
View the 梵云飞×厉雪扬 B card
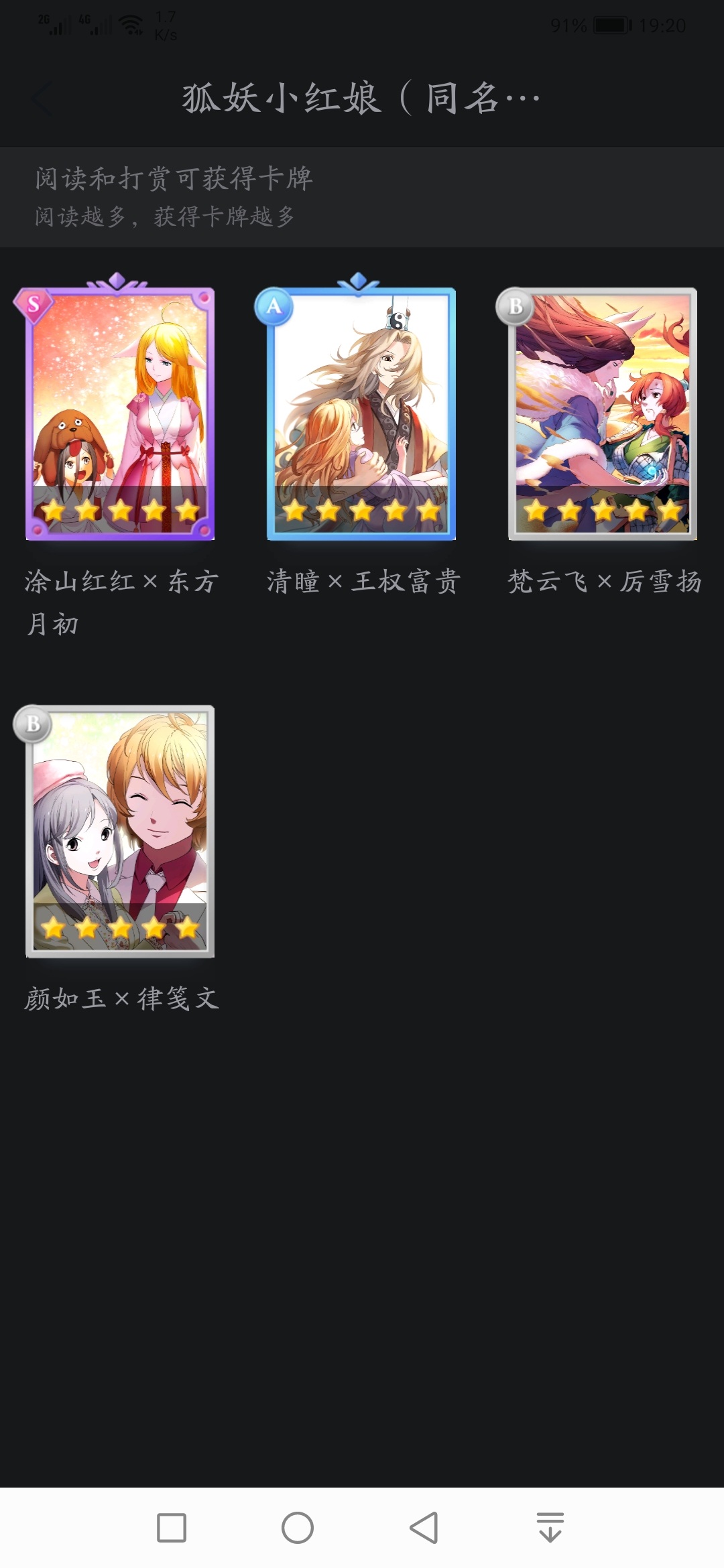pos(602,413)
